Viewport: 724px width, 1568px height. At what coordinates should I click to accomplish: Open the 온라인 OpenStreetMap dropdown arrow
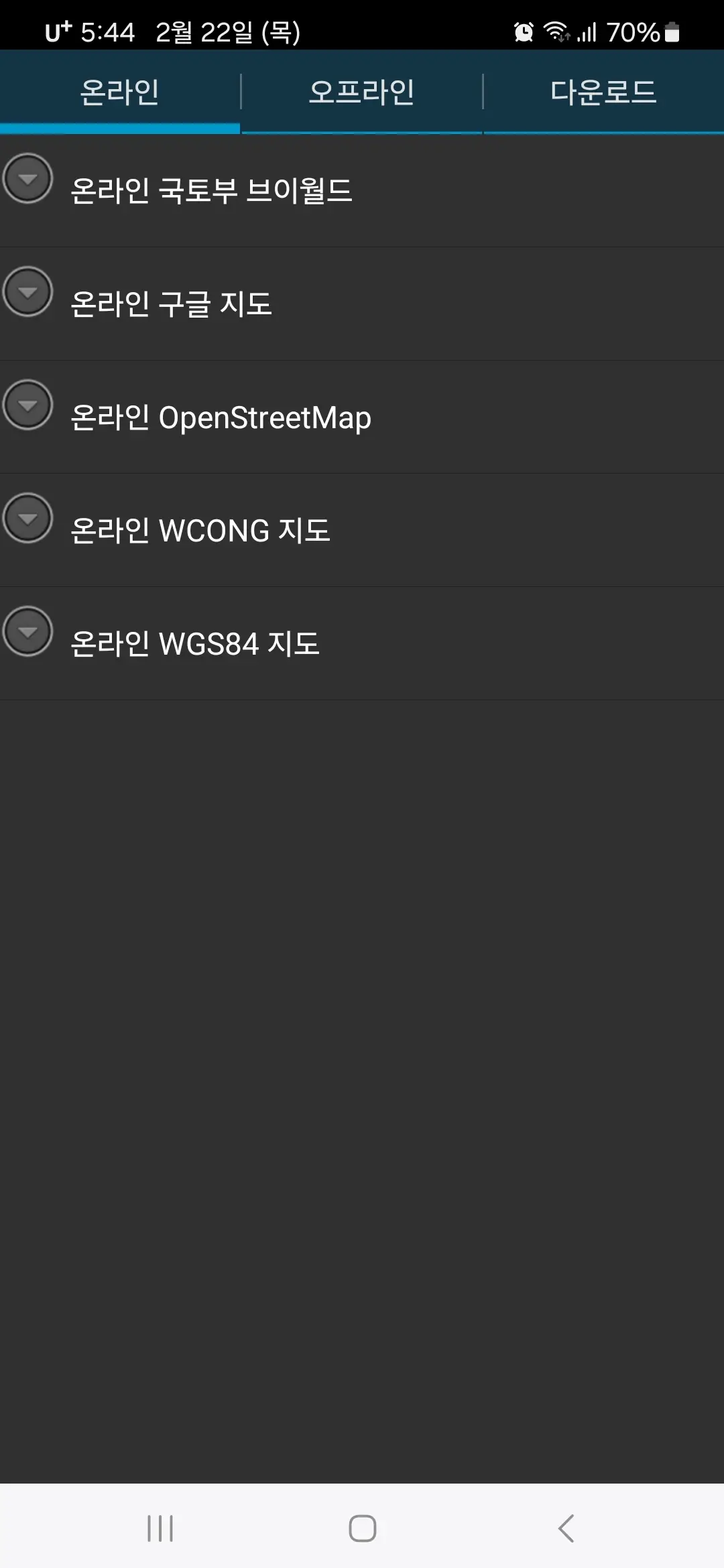point(27,405)
